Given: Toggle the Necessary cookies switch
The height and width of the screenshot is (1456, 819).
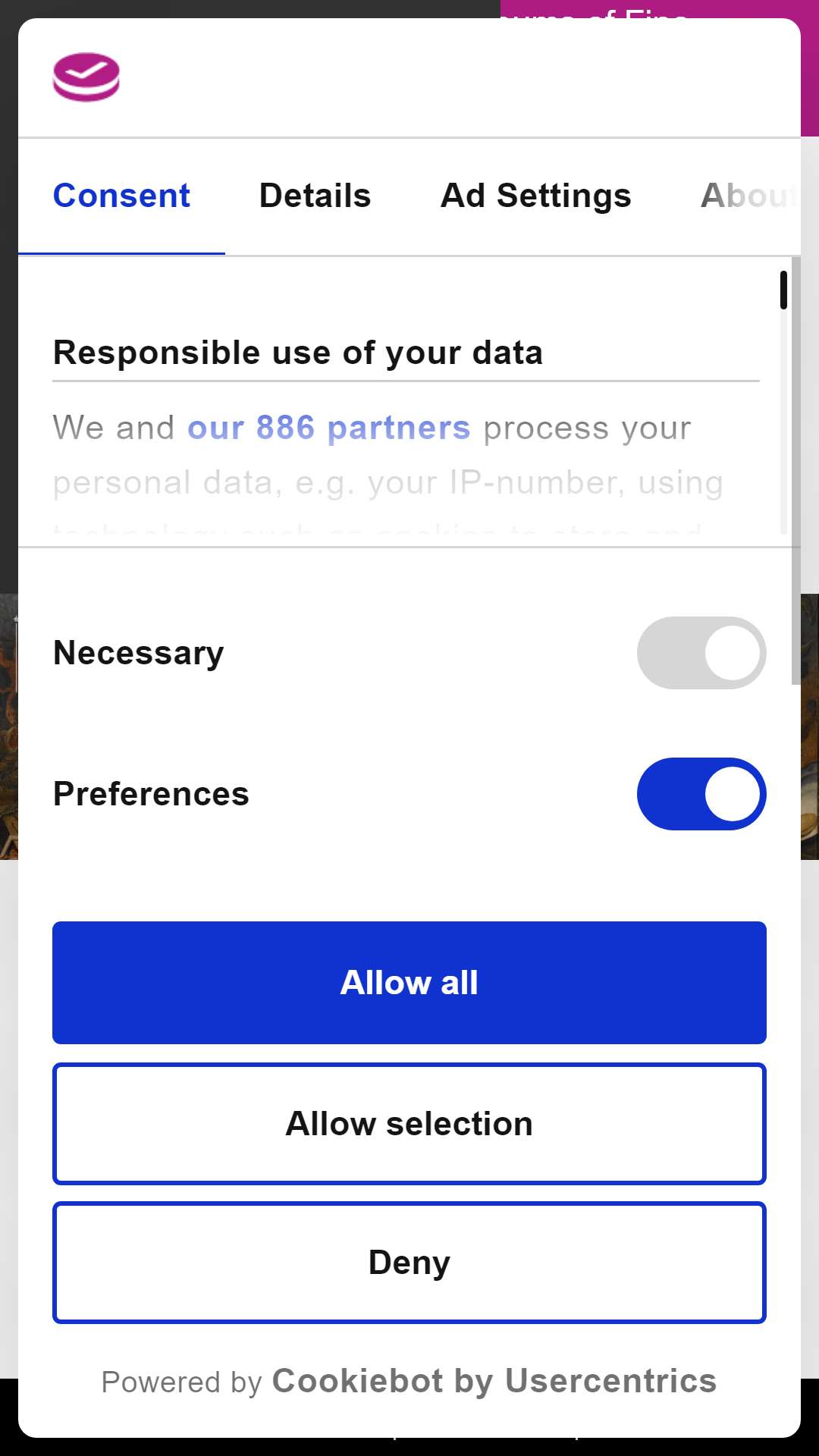Looking at the screenshot, I should [x=701, y=653].
